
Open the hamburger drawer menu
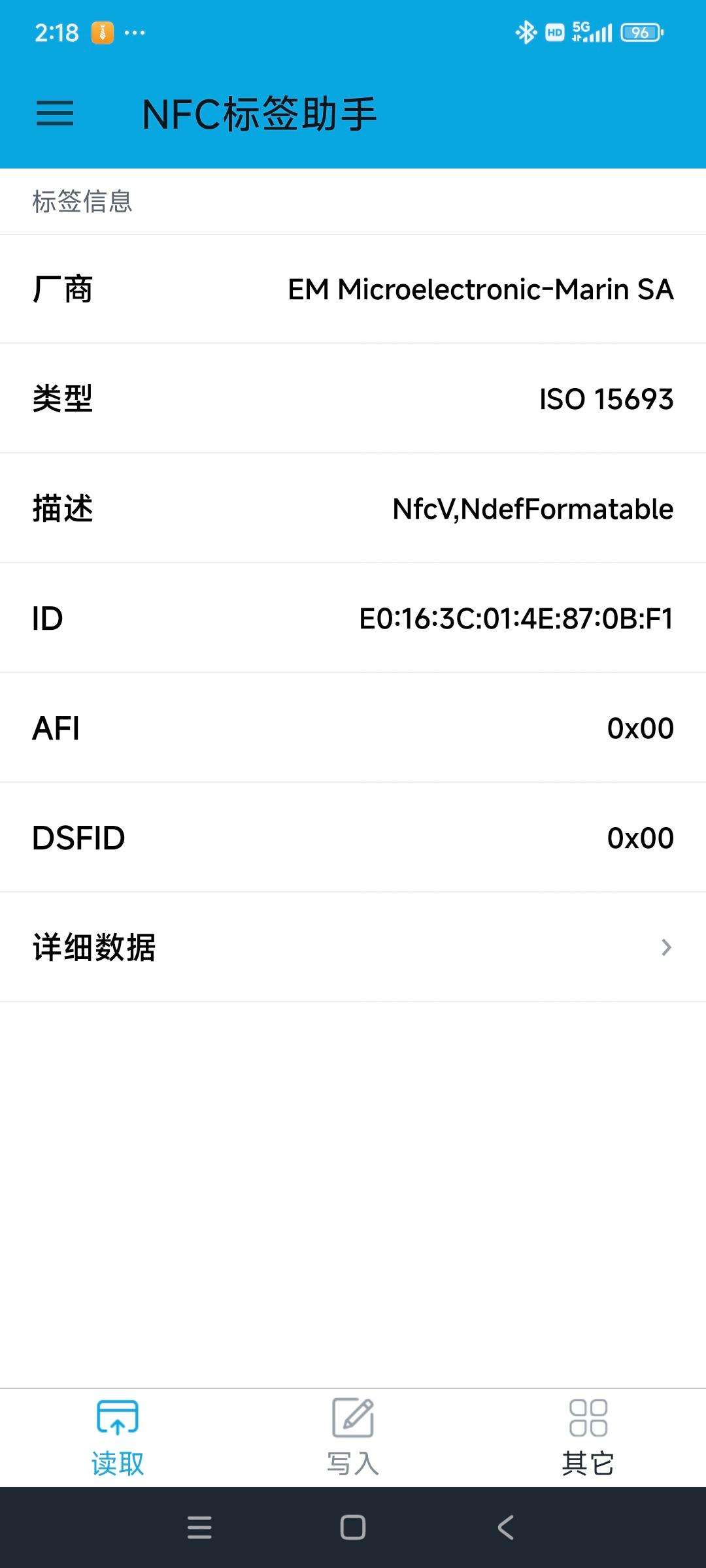pyautogui.click(x=55, y=114)
